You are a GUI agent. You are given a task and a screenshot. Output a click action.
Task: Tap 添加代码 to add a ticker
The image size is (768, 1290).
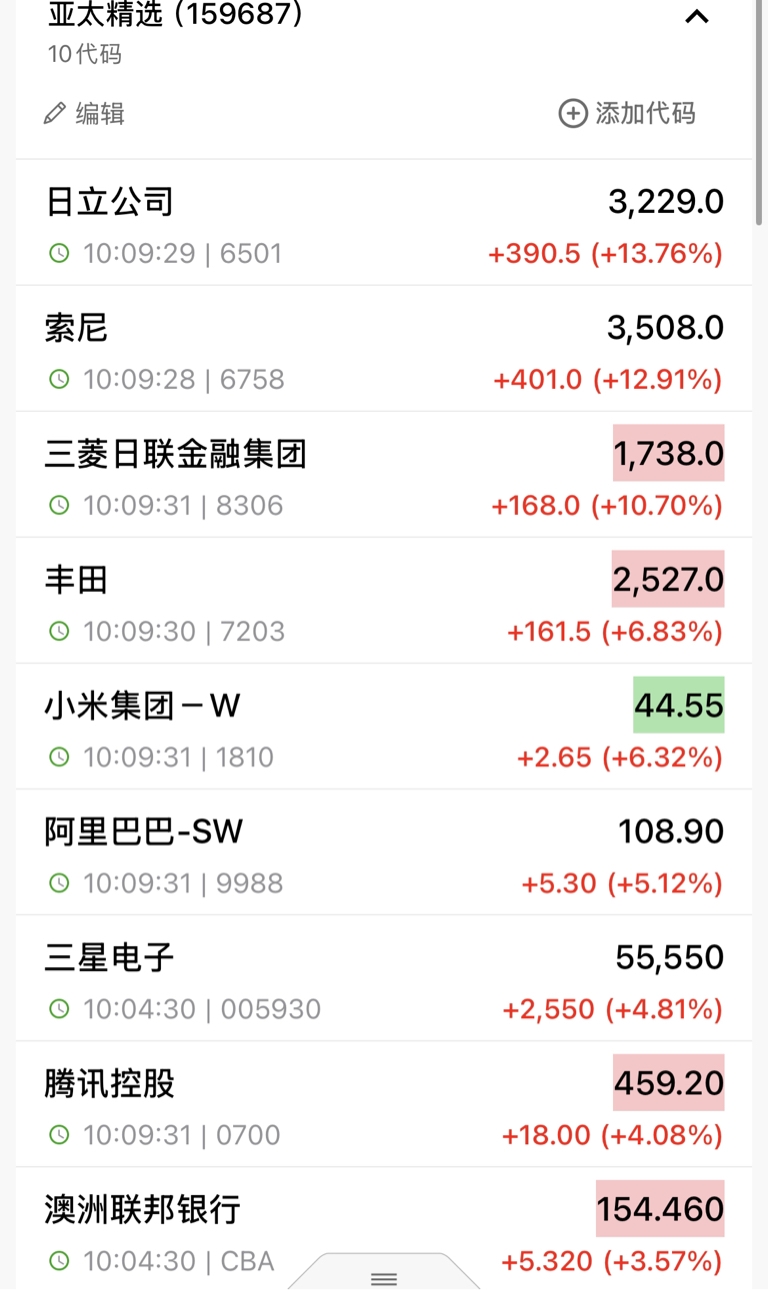pyautogui.click(x=626, y=113)
